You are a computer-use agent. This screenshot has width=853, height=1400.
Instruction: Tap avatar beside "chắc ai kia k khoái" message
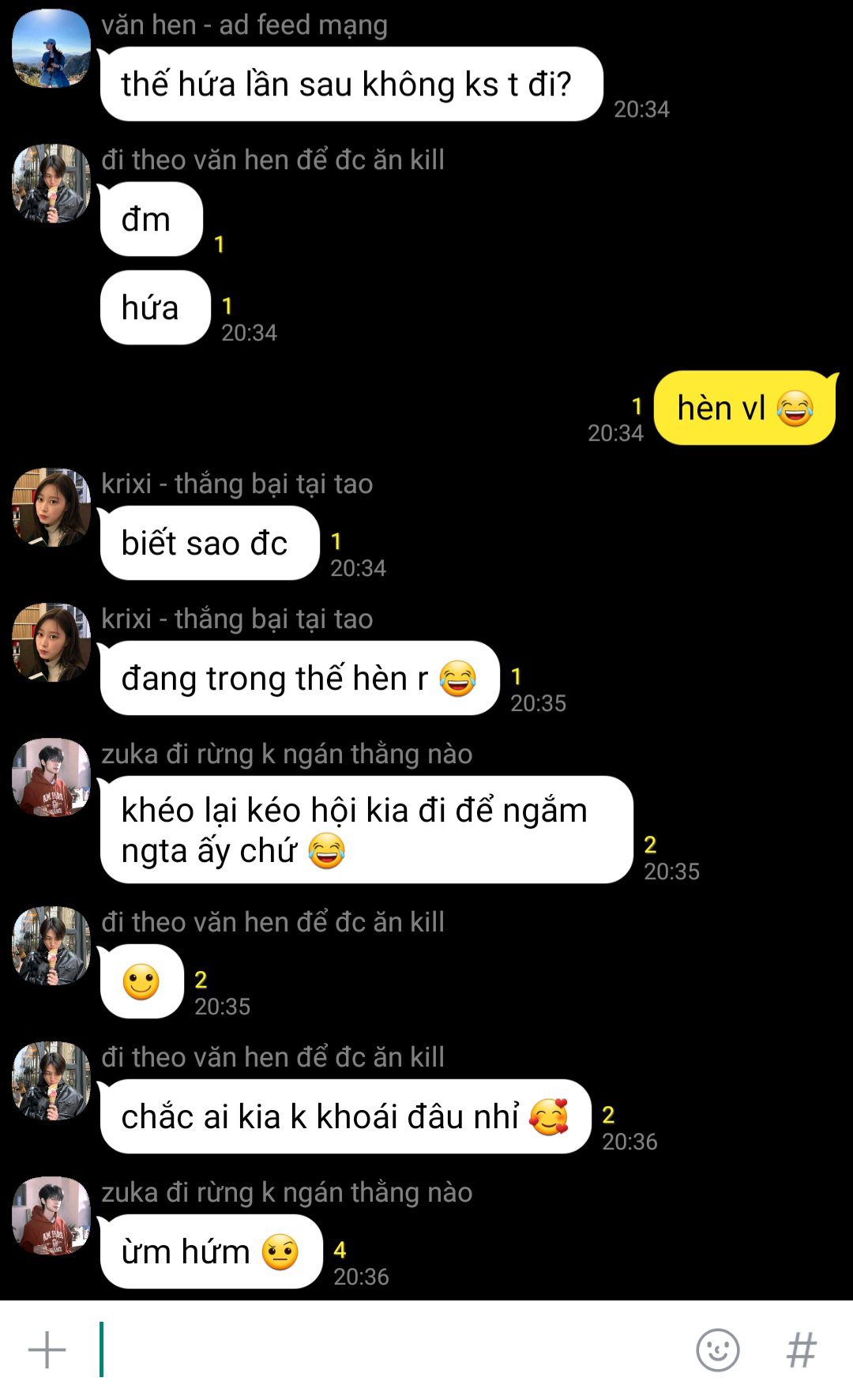51,1080
